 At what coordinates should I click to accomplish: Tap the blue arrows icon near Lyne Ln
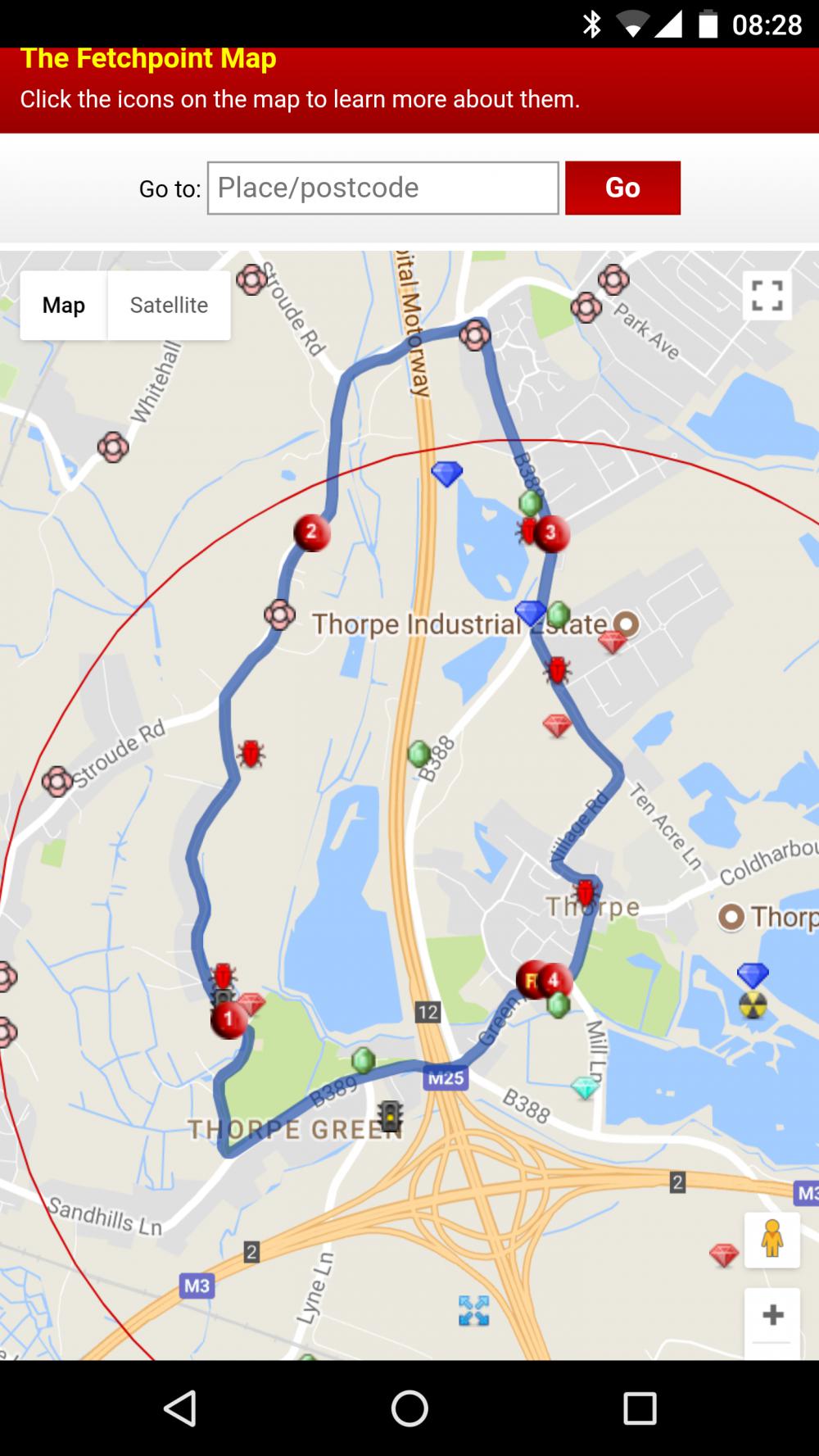click(x=473, y=1310)
